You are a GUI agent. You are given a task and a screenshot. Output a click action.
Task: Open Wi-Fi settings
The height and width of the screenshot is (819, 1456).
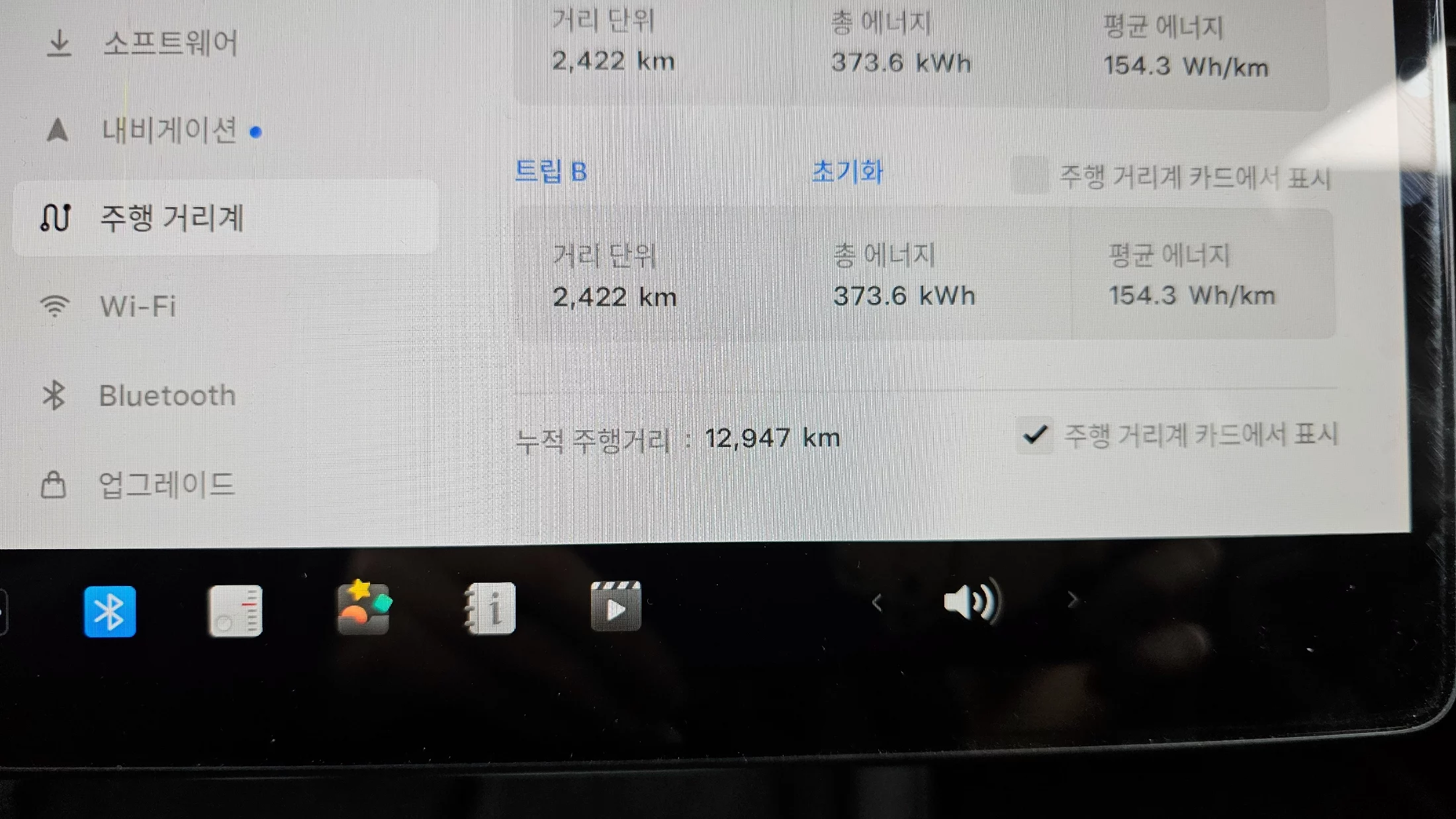click(x=138, y=307)
